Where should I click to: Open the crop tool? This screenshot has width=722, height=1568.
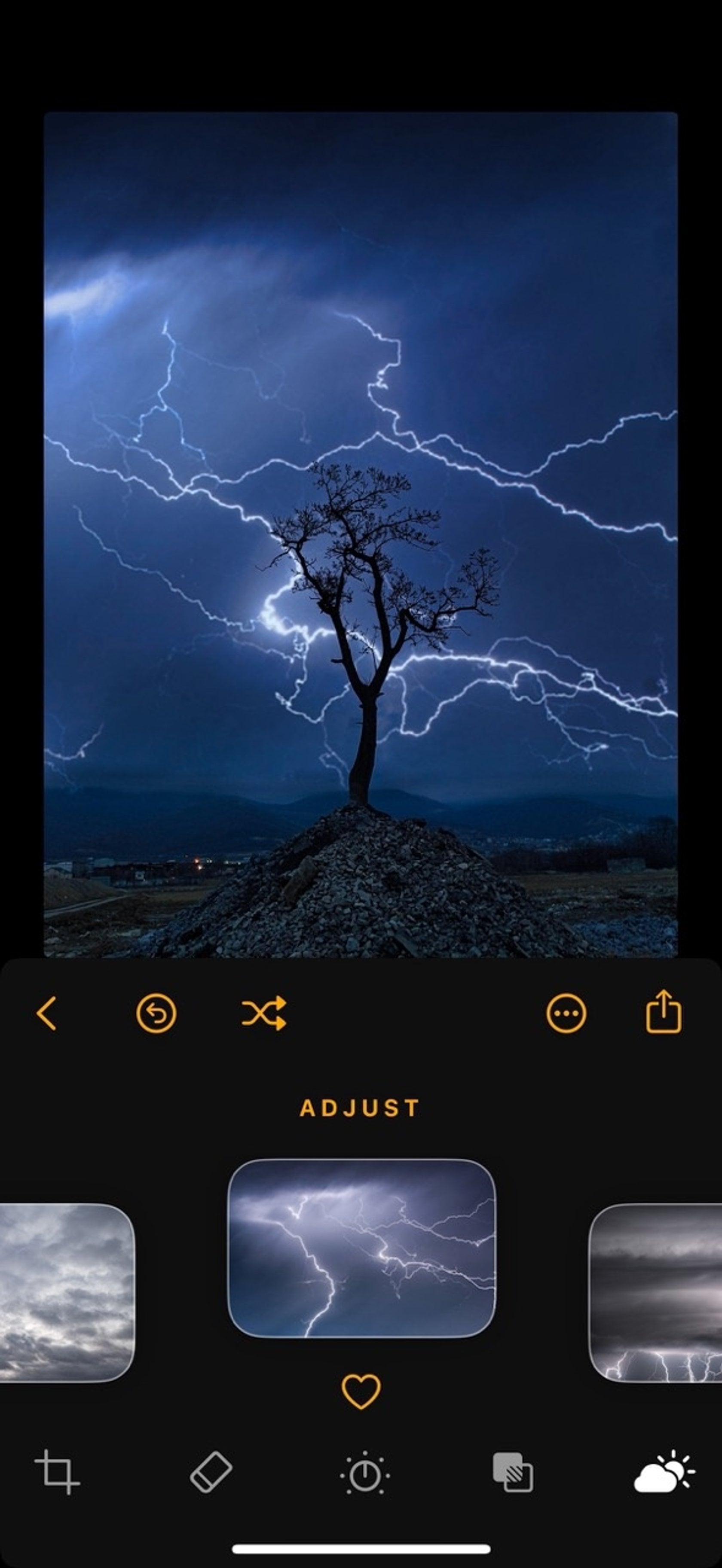coord(57,1472)
